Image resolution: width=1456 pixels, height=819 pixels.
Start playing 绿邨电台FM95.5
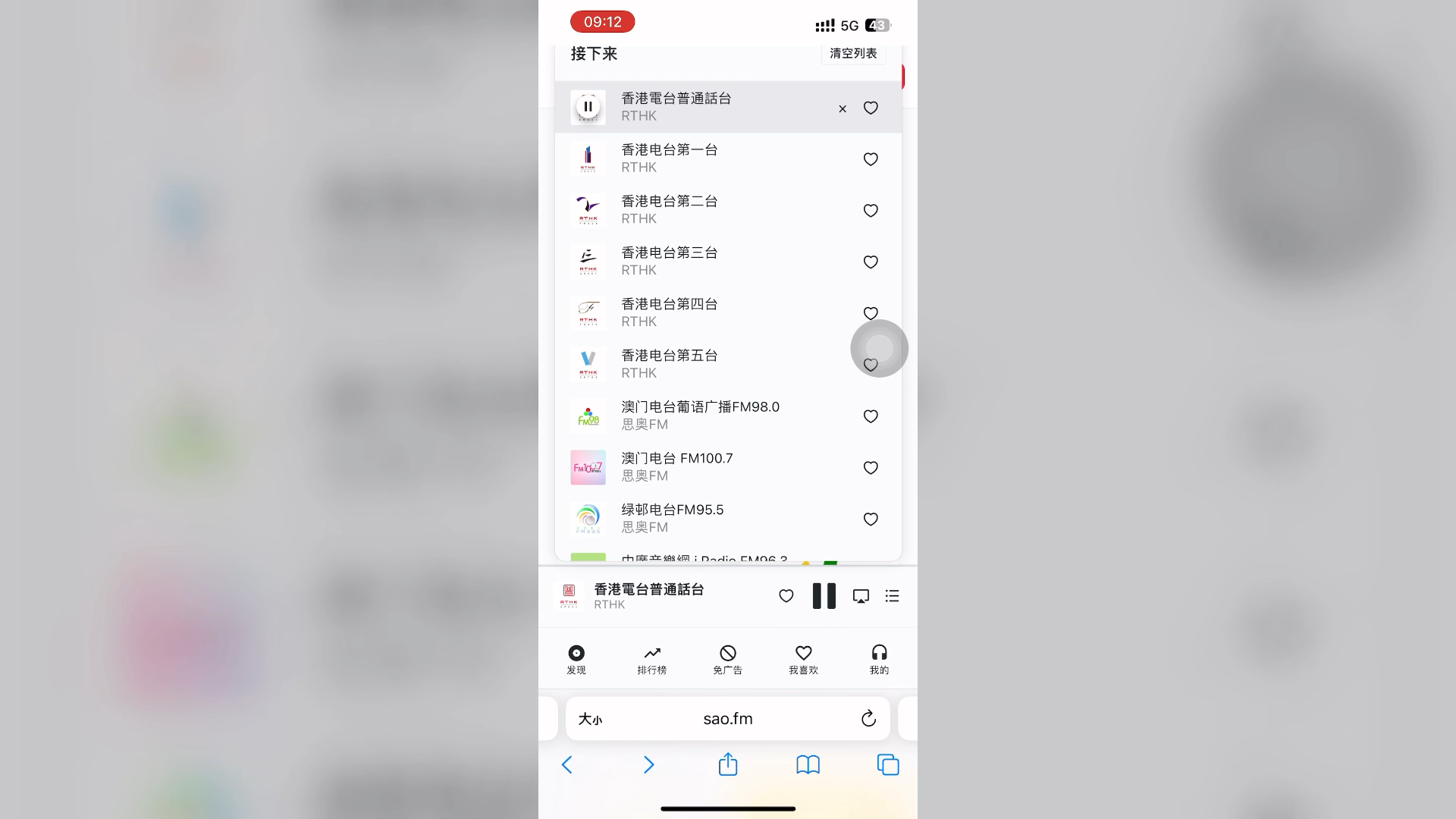pos(672,518)
